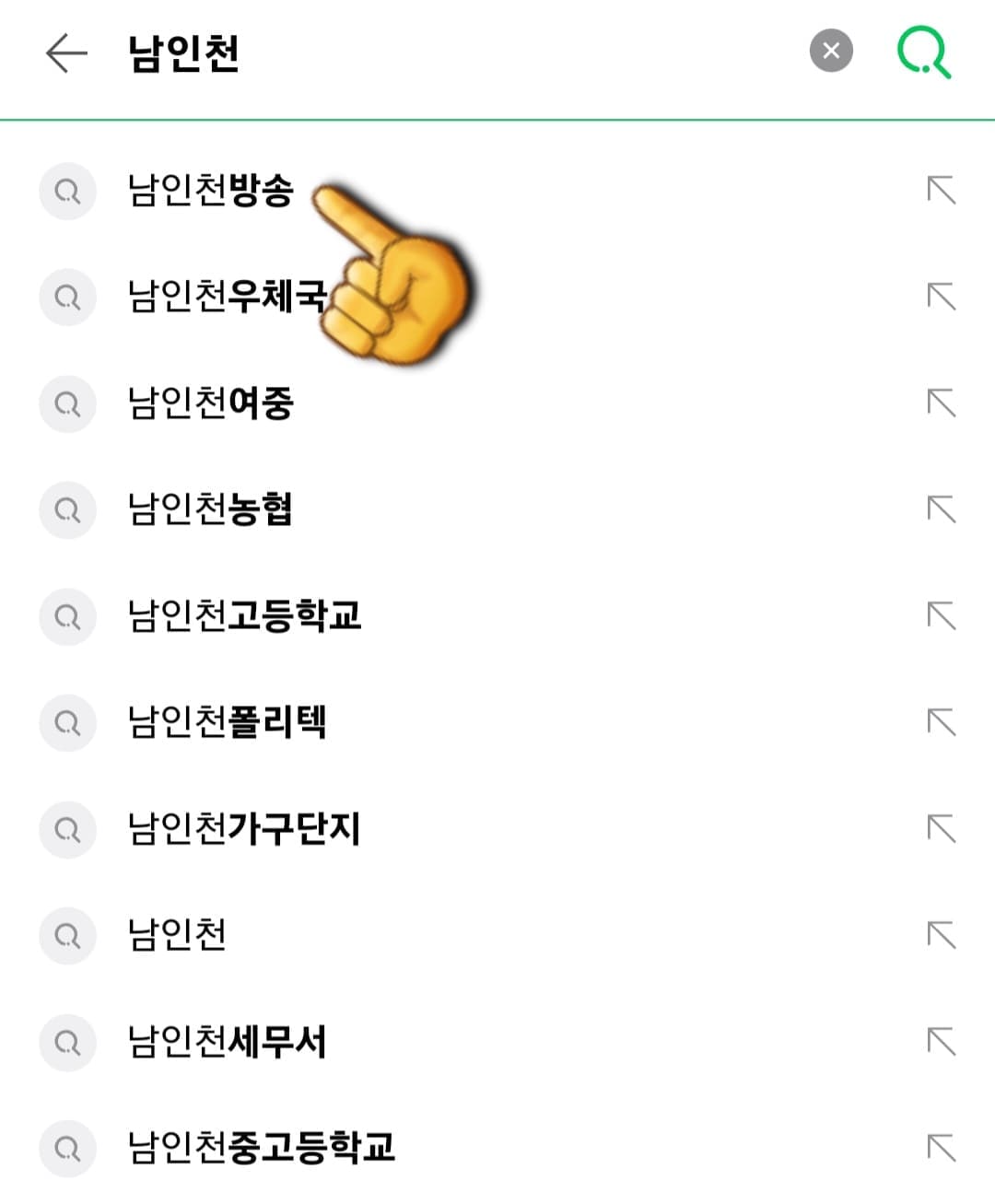Tap the plain 남인천 suggestion entry
The image size is (995, 1204).
pyautogui.click(x=178, y=935)
